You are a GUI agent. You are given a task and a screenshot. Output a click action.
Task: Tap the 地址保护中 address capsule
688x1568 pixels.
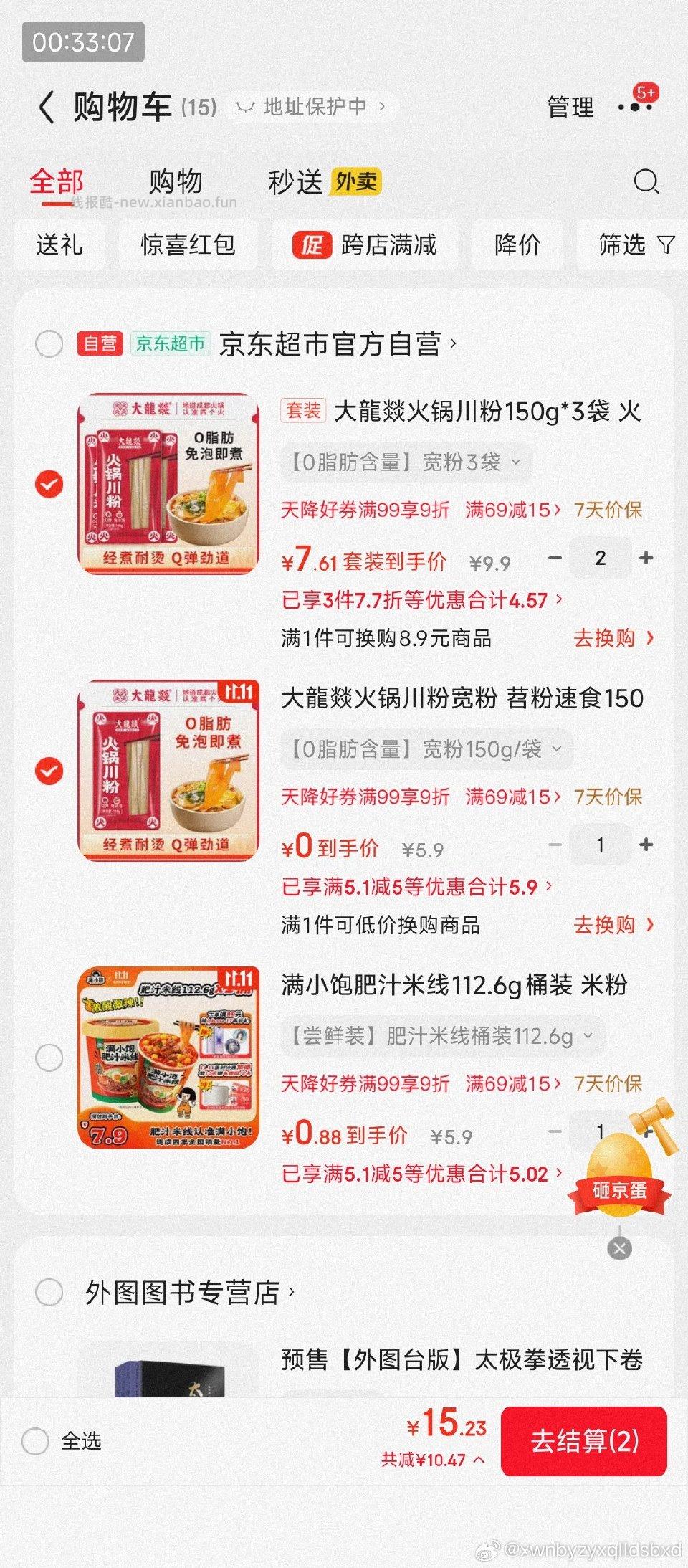(308, 105)
